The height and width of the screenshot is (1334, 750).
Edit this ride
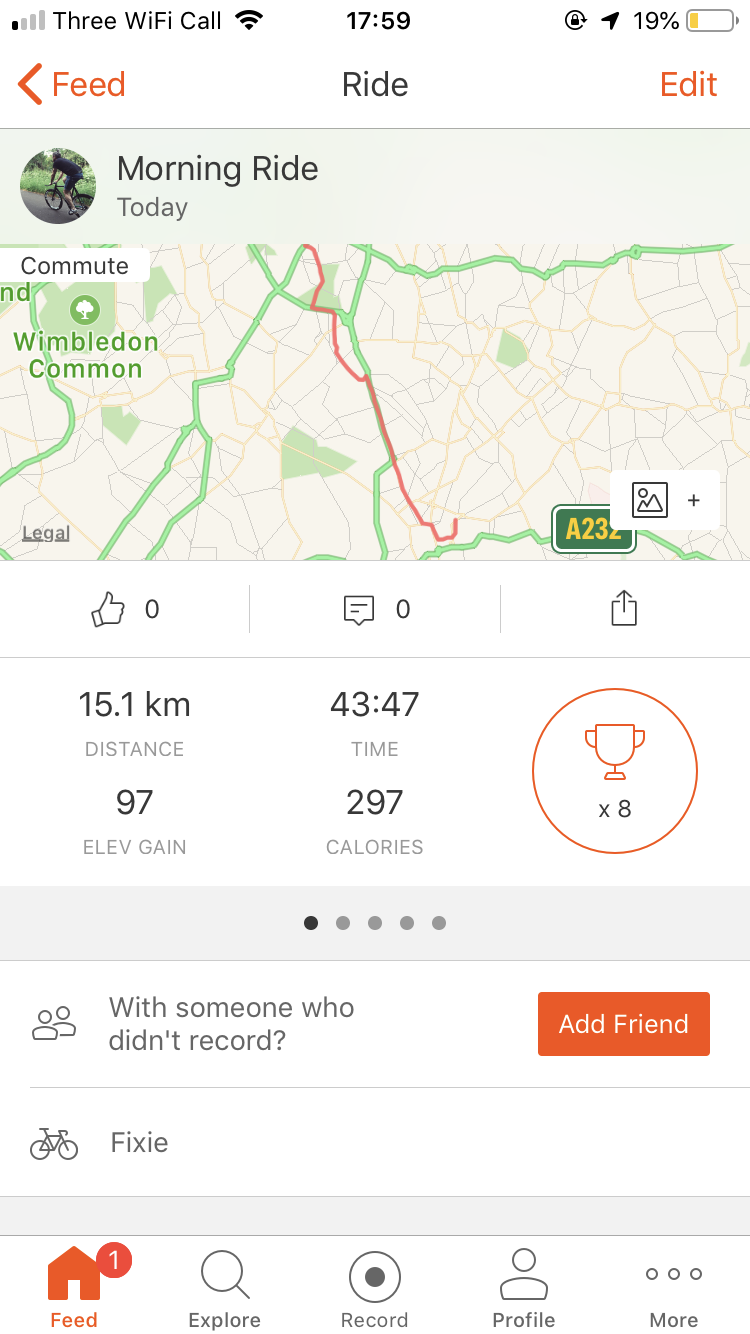(x=688, y=85)
